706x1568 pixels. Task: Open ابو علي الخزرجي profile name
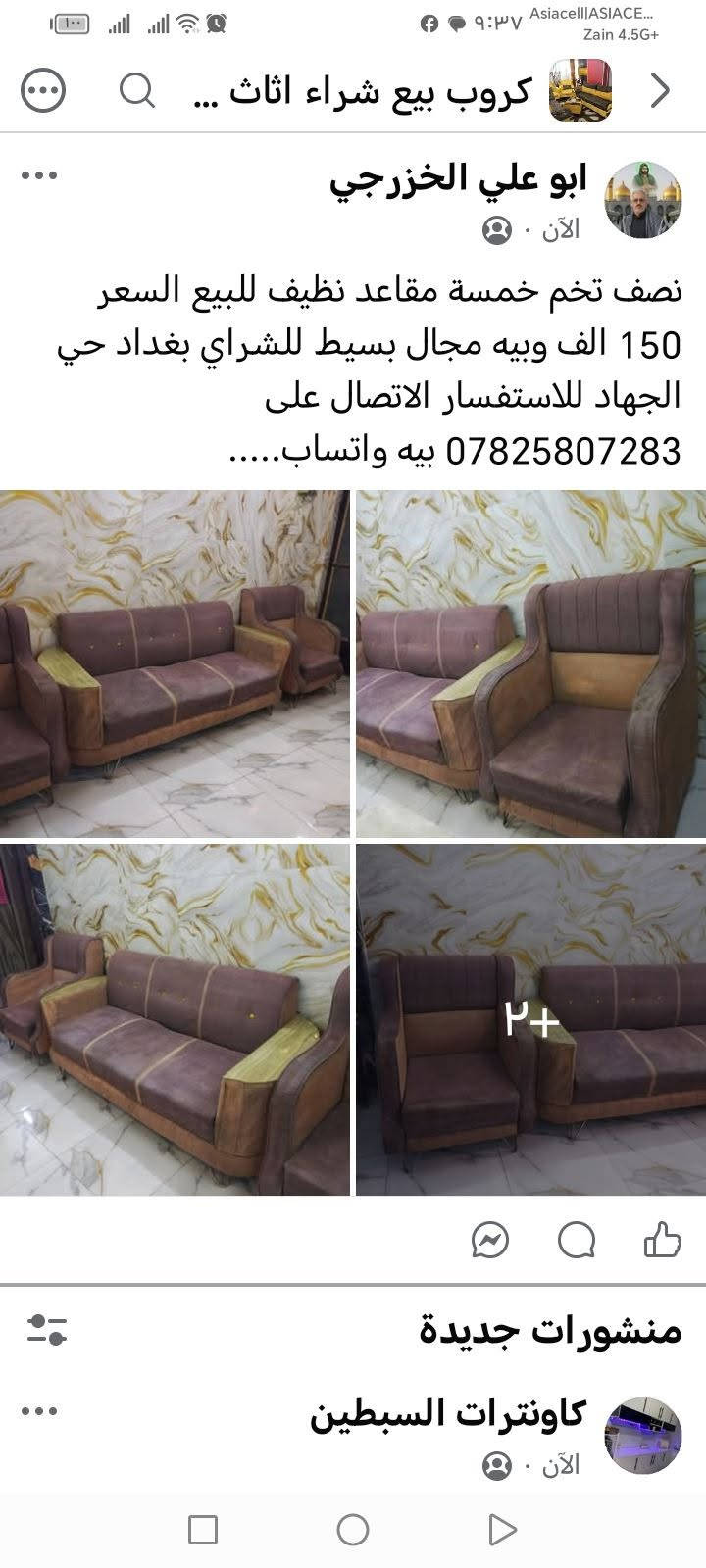pyautogui.click(x=458, y=178)
